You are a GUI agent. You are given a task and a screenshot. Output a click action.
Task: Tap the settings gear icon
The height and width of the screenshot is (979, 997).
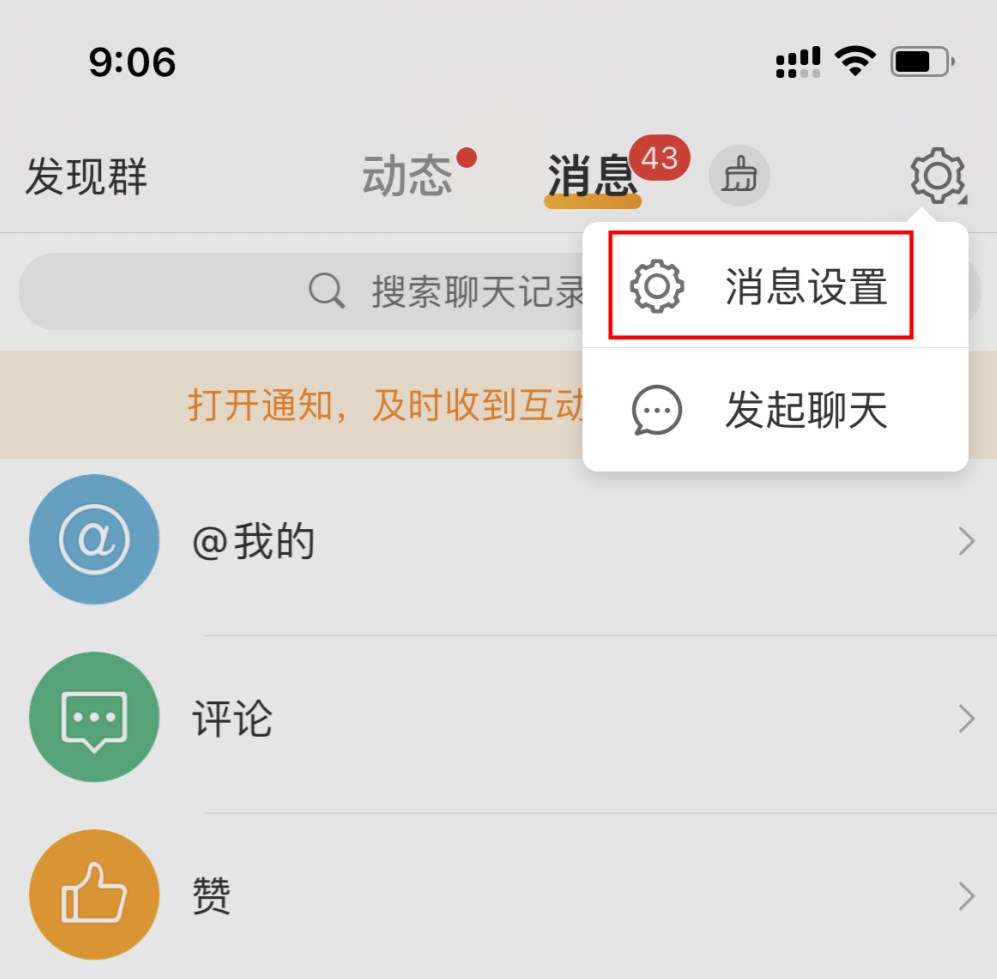pos(936,177)
